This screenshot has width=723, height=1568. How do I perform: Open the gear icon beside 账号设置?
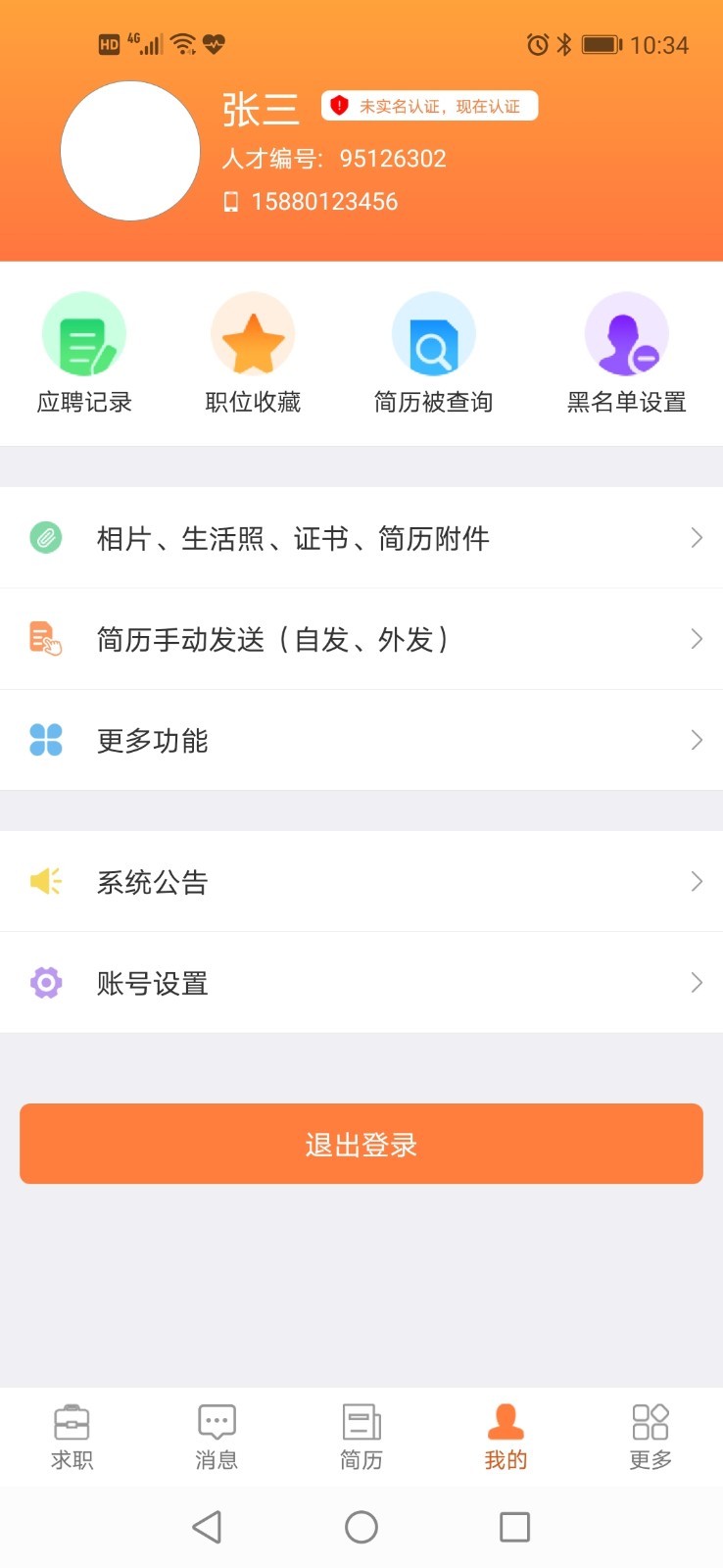46,982
